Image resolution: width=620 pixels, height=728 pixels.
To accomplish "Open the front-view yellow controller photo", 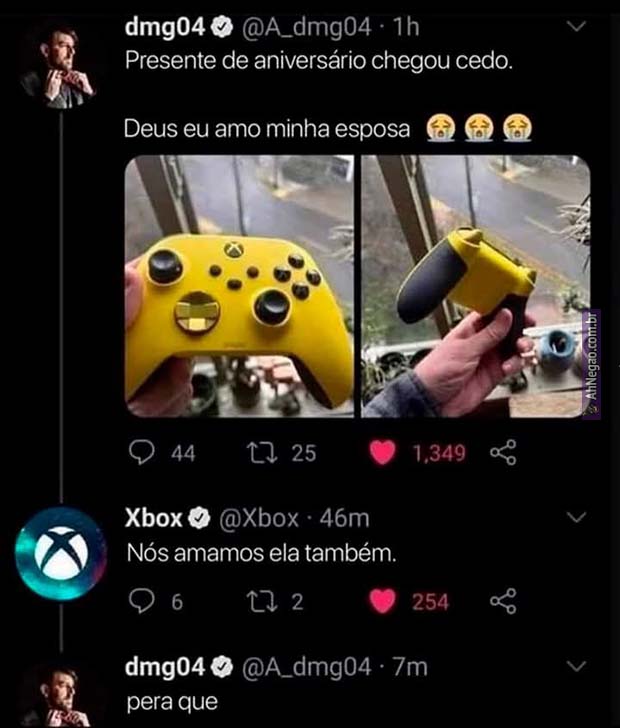I will pos(238,285).
